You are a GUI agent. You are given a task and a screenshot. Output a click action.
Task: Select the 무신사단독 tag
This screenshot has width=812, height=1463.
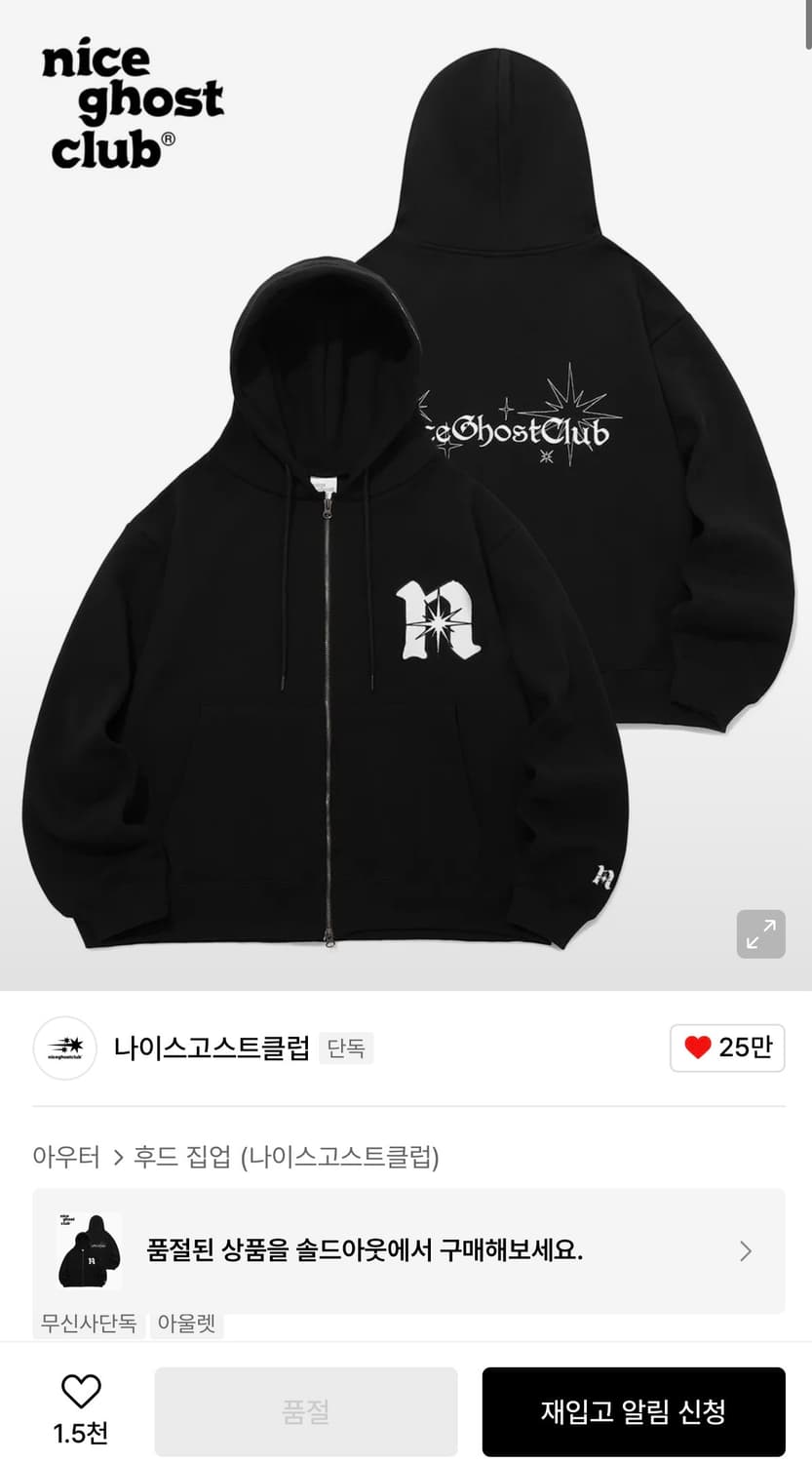(x=89, y=1325)
